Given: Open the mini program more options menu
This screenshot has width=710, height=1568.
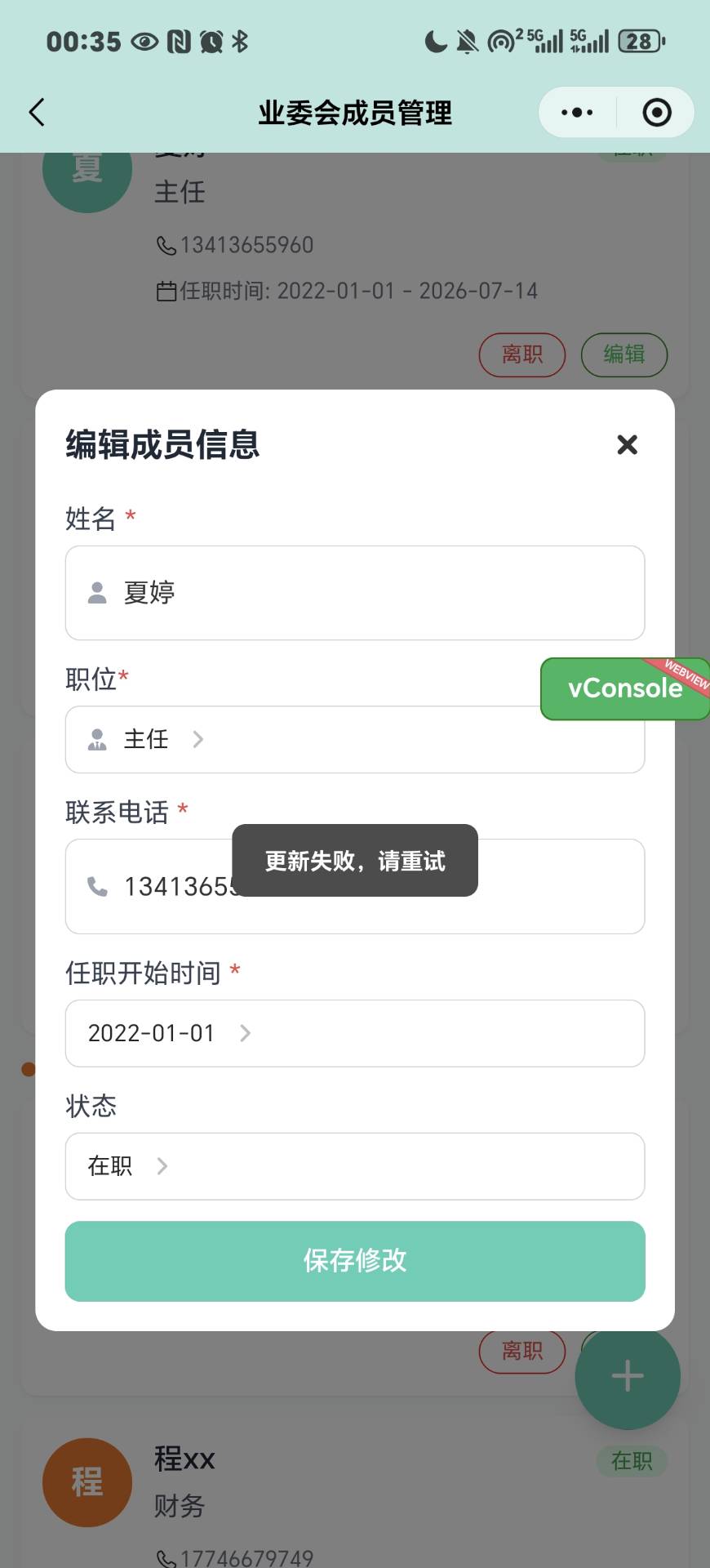Looking at the screenshot, I should pyautogui.click(x=578, y=113).
